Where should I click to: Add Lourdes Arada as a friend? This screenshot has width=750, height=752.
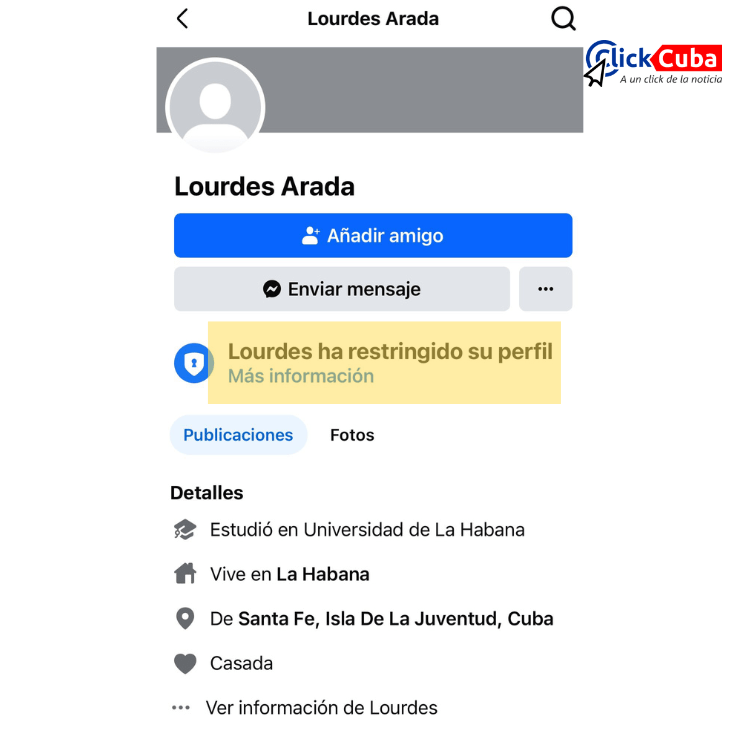pos(373,236)
